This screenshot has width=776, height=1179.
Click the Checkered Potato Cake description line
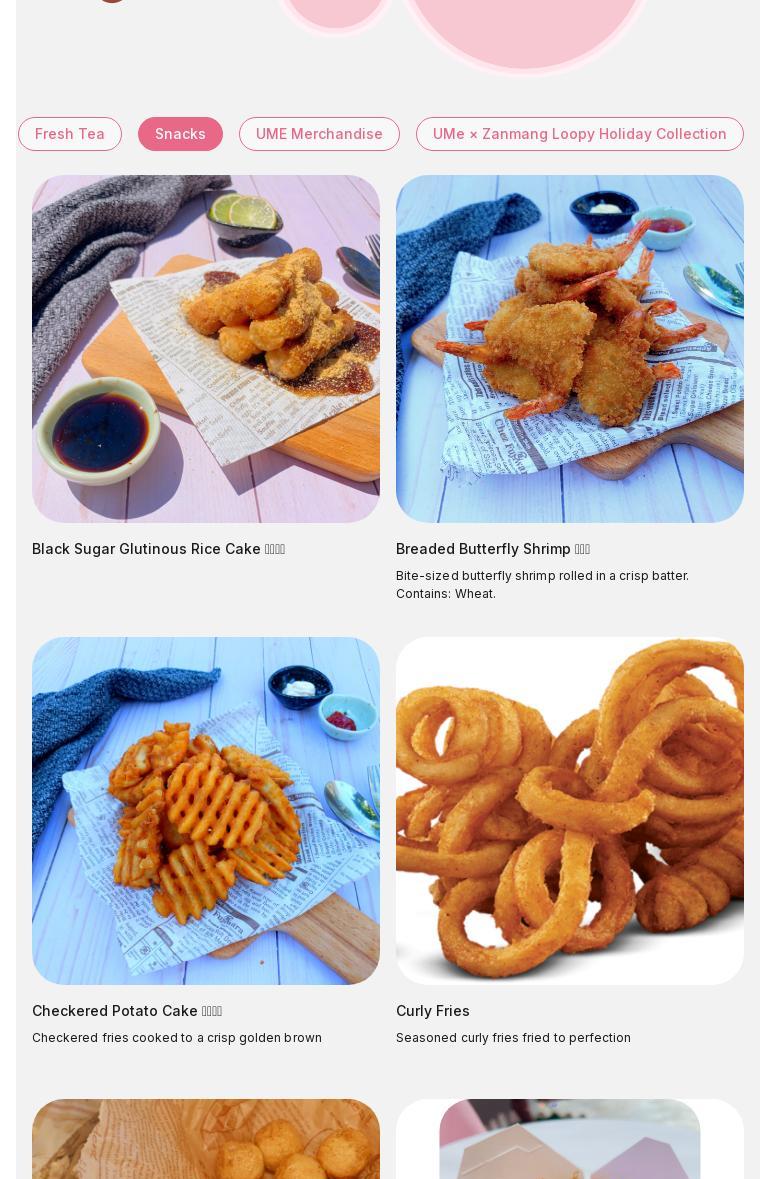pos(177,1037)
